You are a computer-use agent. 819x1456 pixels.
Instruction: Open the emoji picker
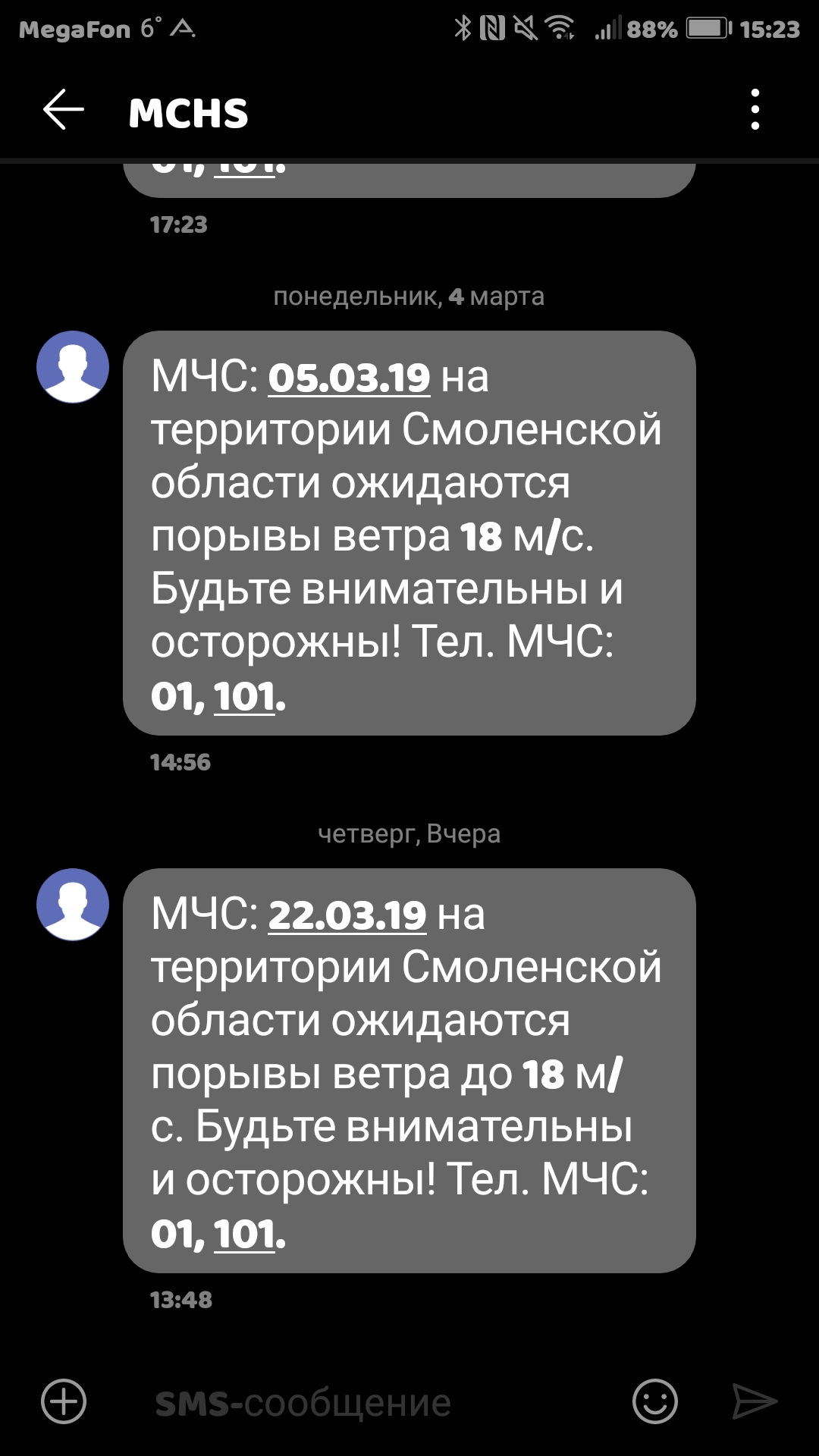(x=655, y=1401)
